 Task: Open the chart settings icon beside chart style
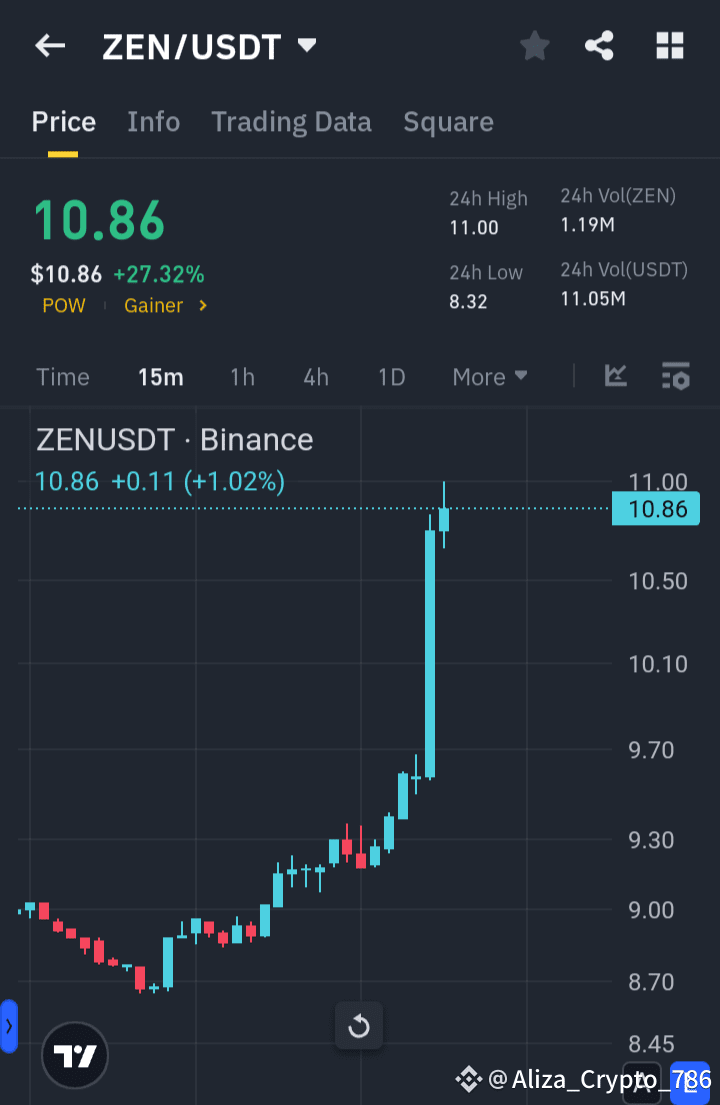pos(676,377)
